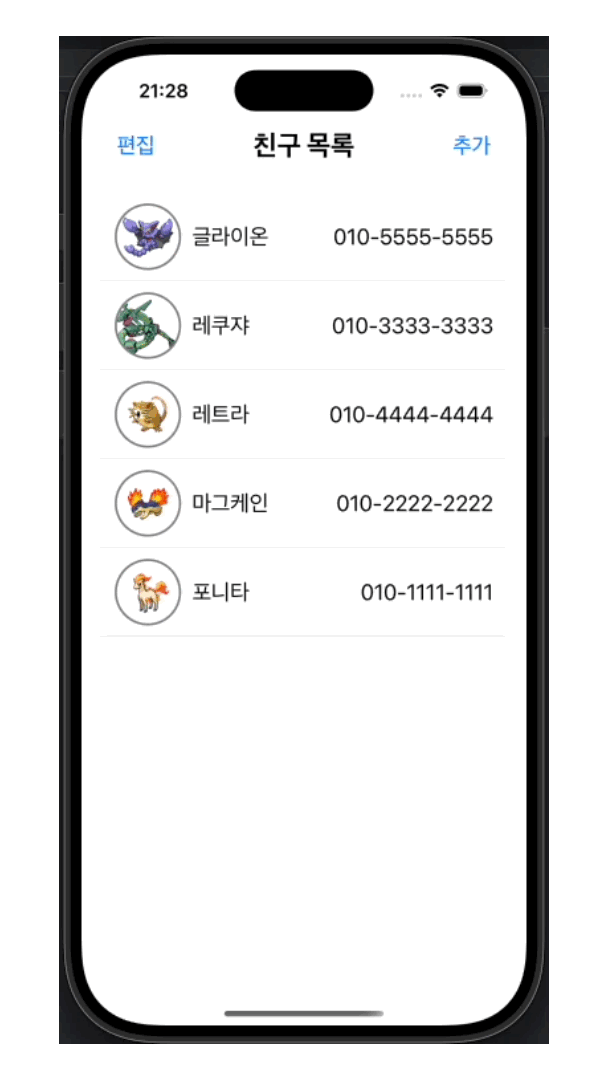Select the 레트라 contact
The width and height of the screenshot is (608, 1080).
(302, 414)
